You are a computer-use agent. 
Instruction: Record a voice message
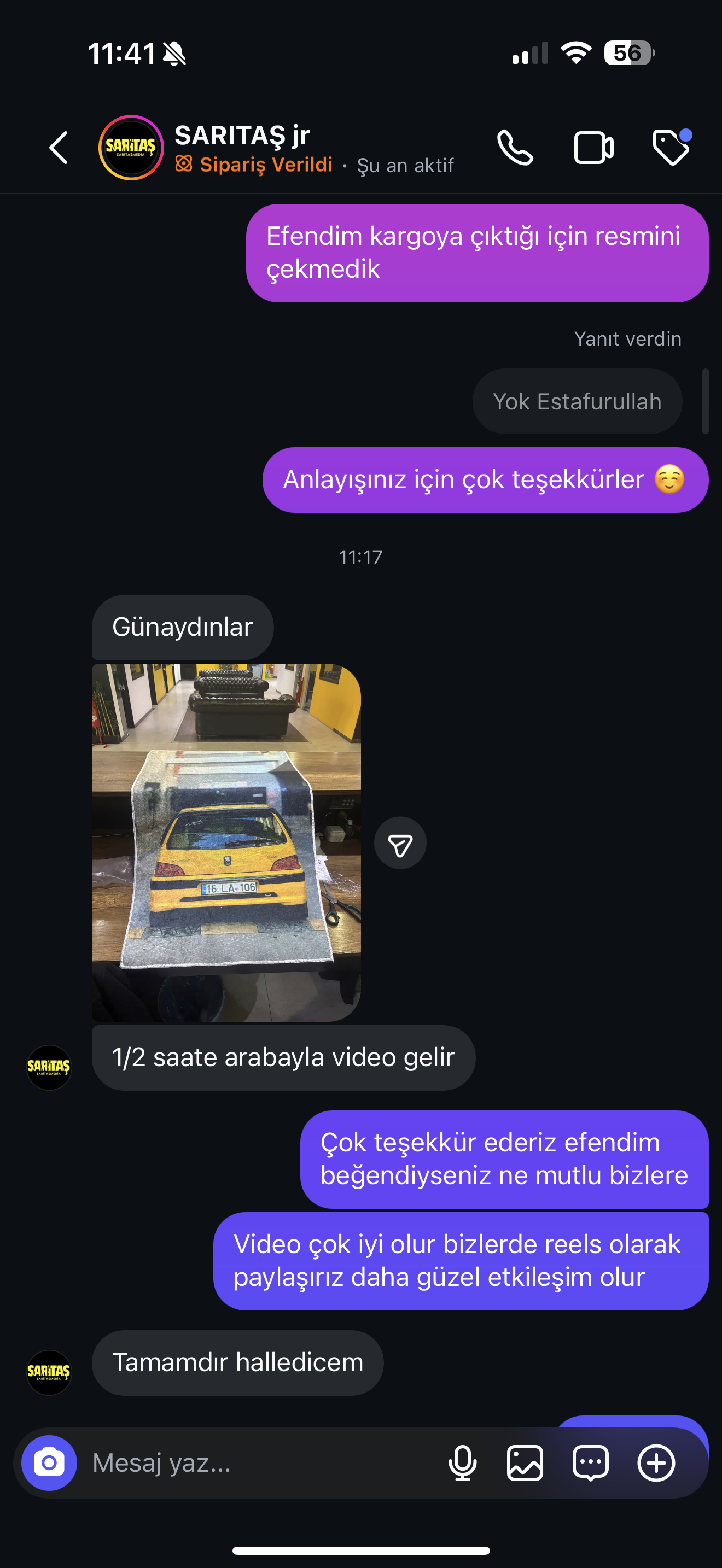462,1462
